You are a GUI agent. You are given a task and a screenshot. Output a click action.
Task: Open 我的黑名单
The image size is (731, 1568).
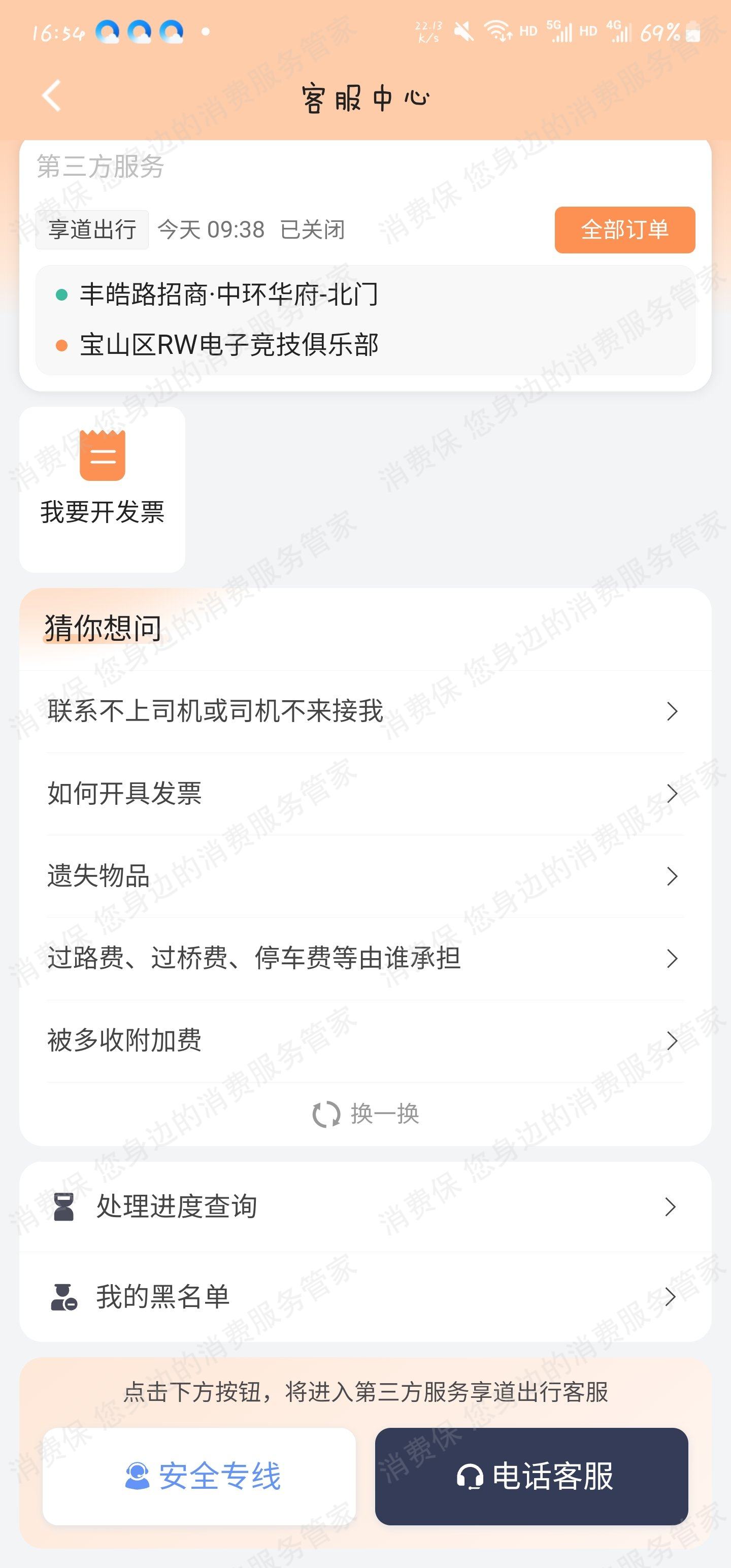tap(364, 1296)
